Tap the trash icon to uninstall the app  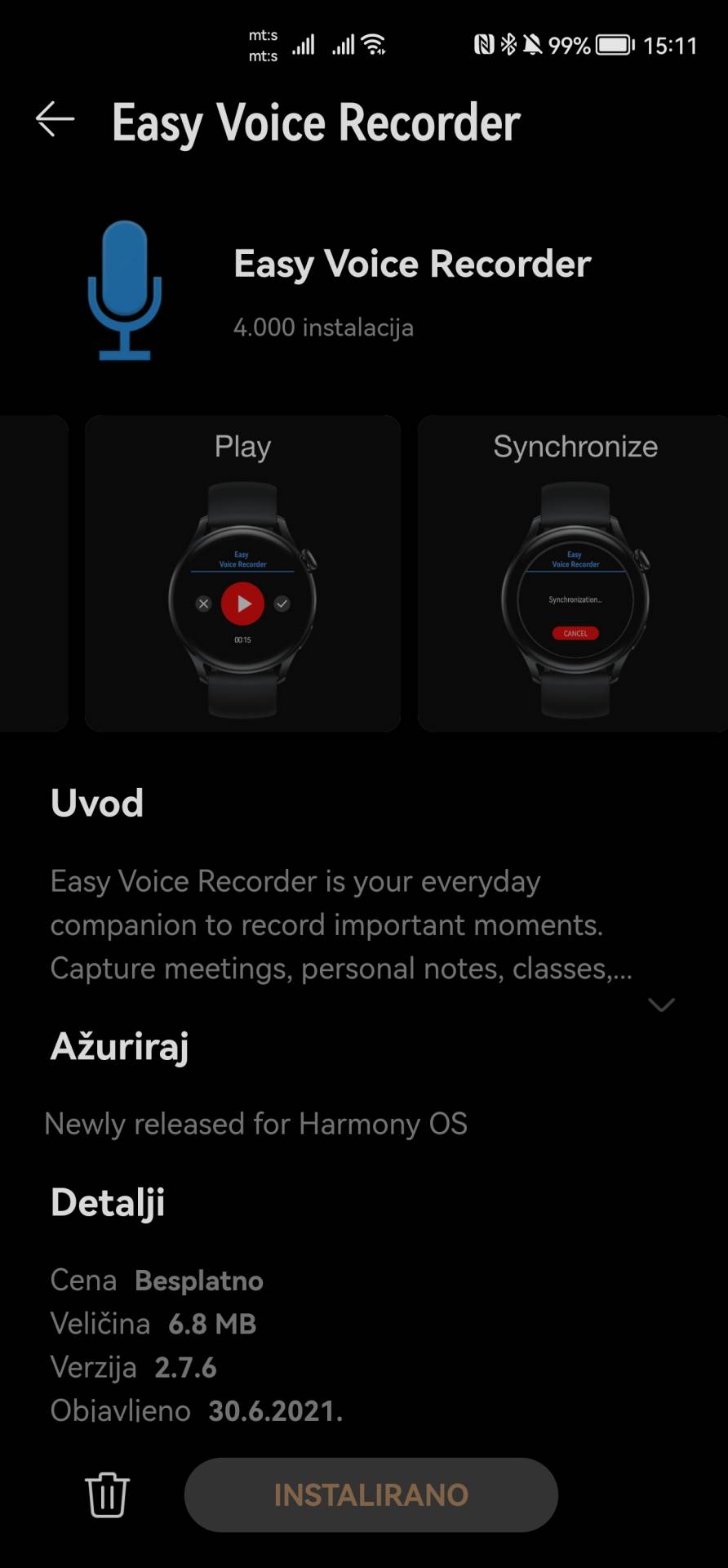point(107,1494)
